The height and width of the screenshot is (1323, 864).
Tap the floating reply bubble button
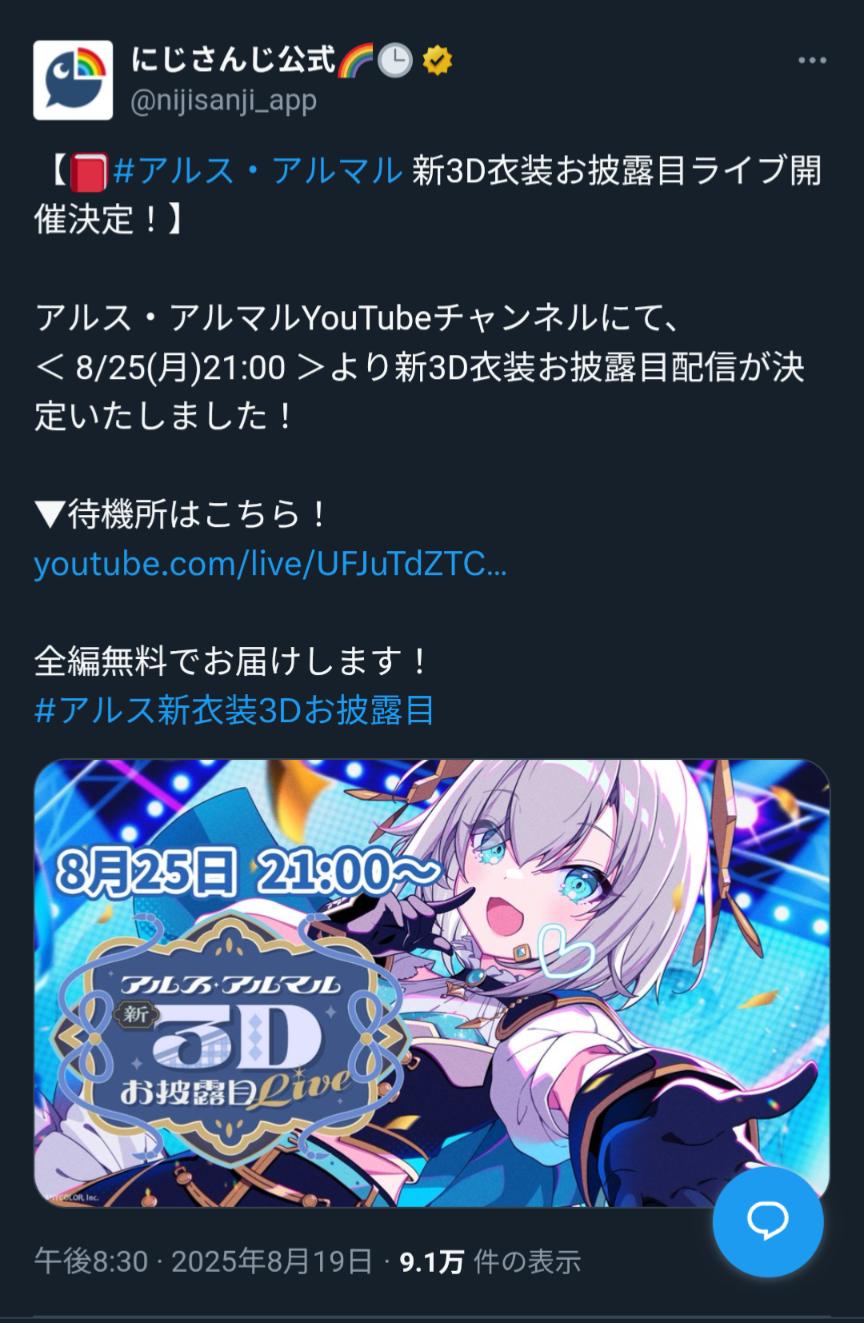[768, 1219]
